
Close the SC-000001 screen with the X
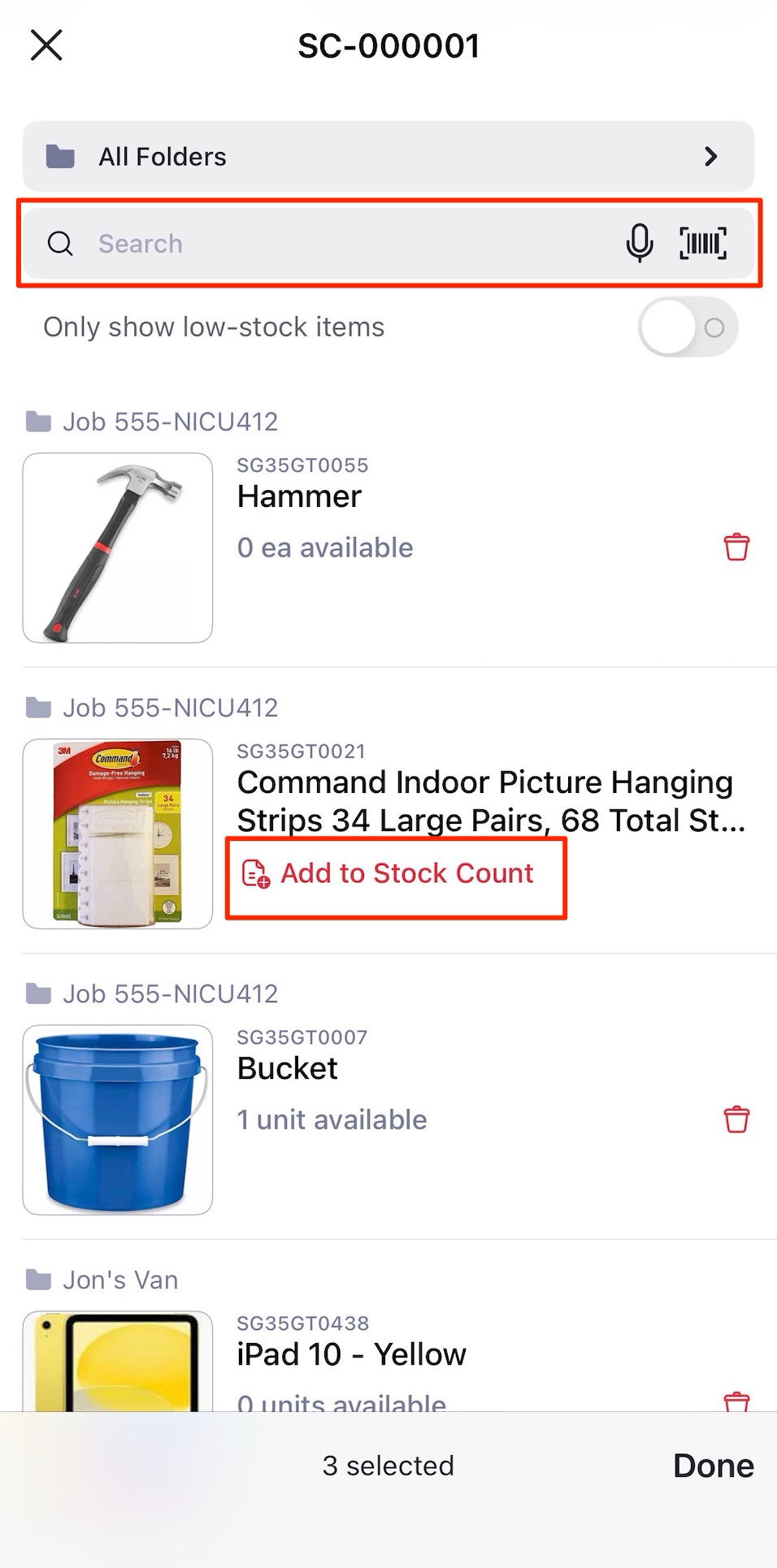click(x=46, y=45)
